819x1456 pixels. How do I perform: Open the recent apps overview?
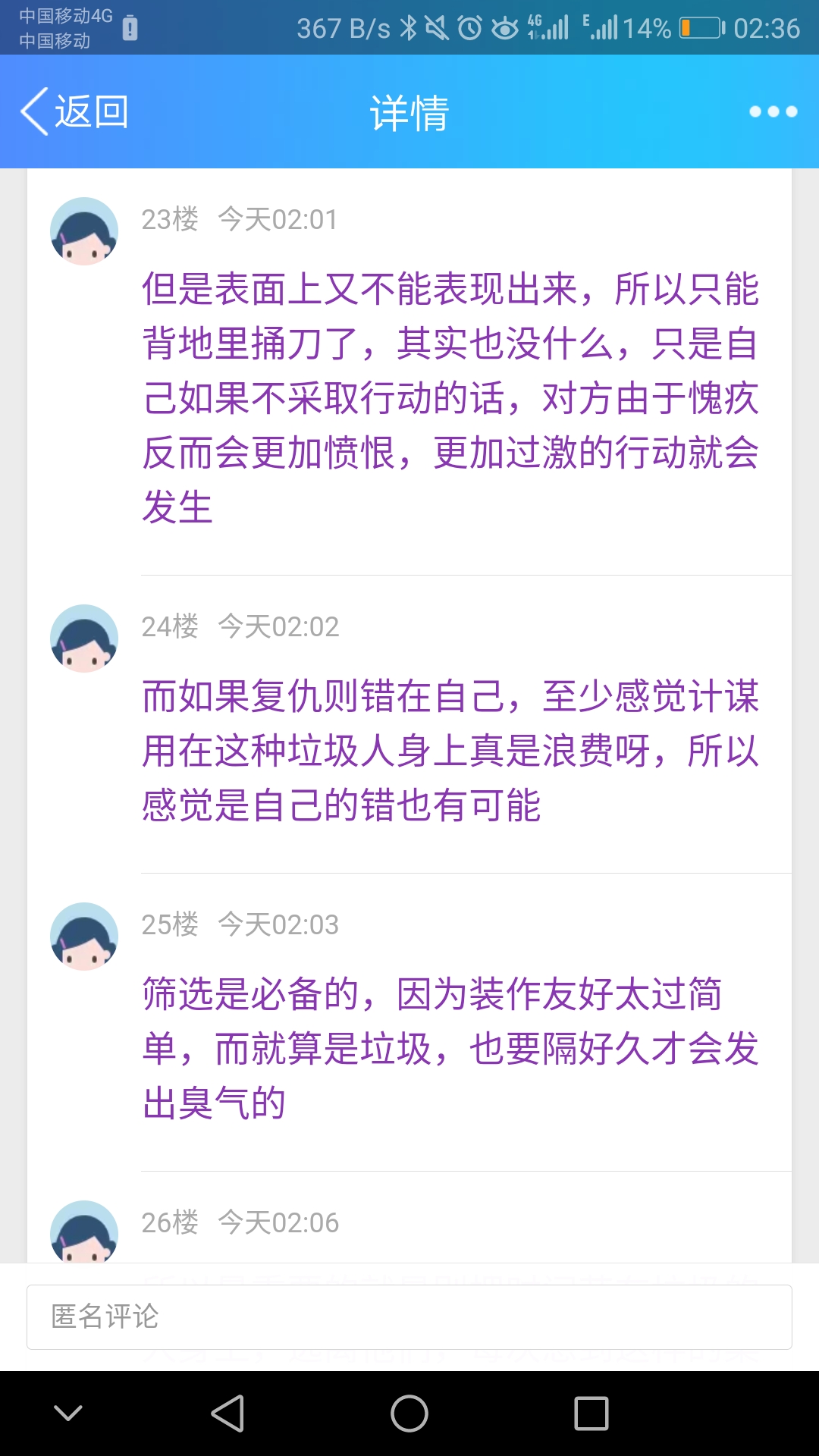click(591, 1414)
